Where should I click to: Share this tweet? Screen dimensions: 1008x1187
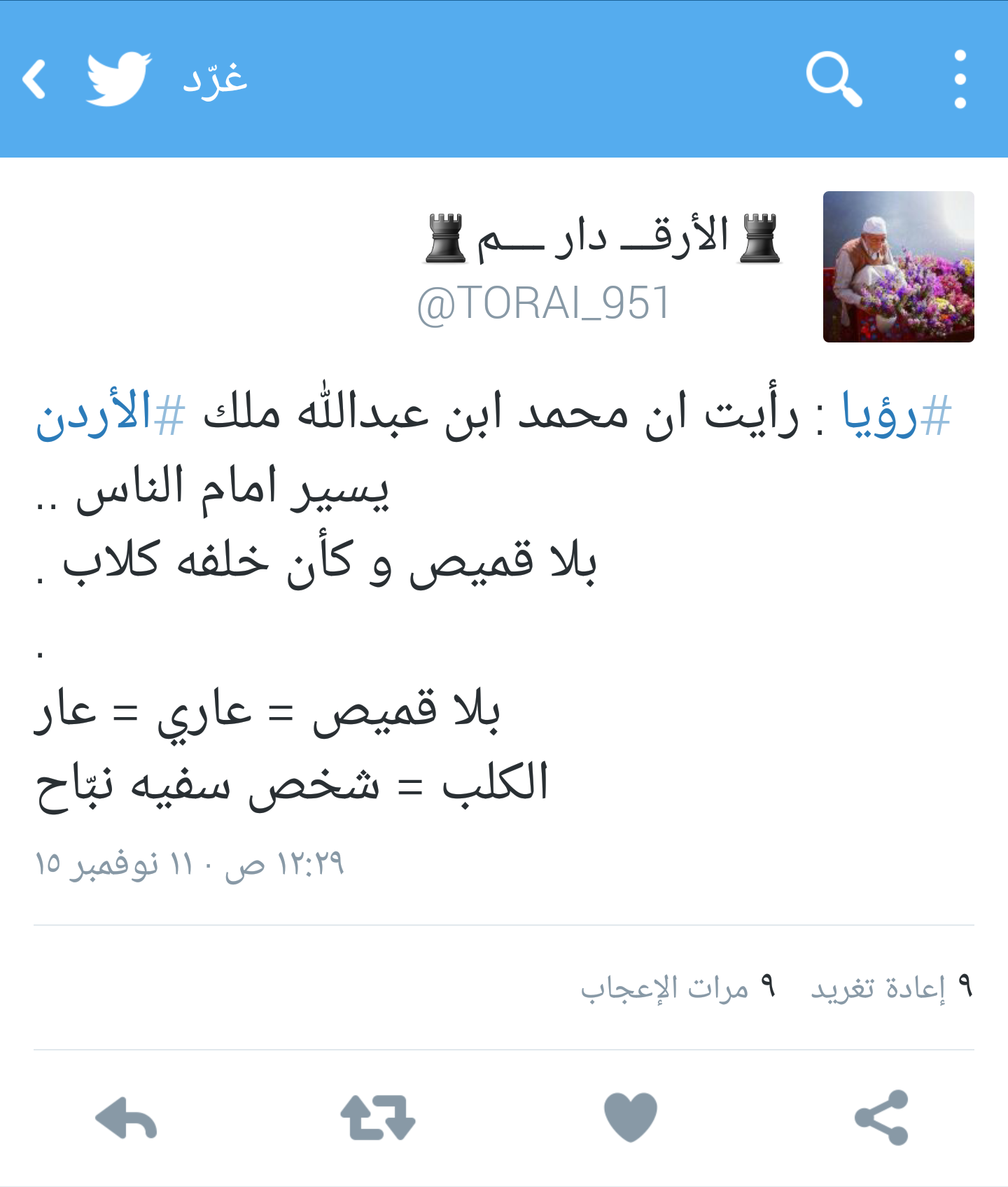click(x=881, y=1118)
